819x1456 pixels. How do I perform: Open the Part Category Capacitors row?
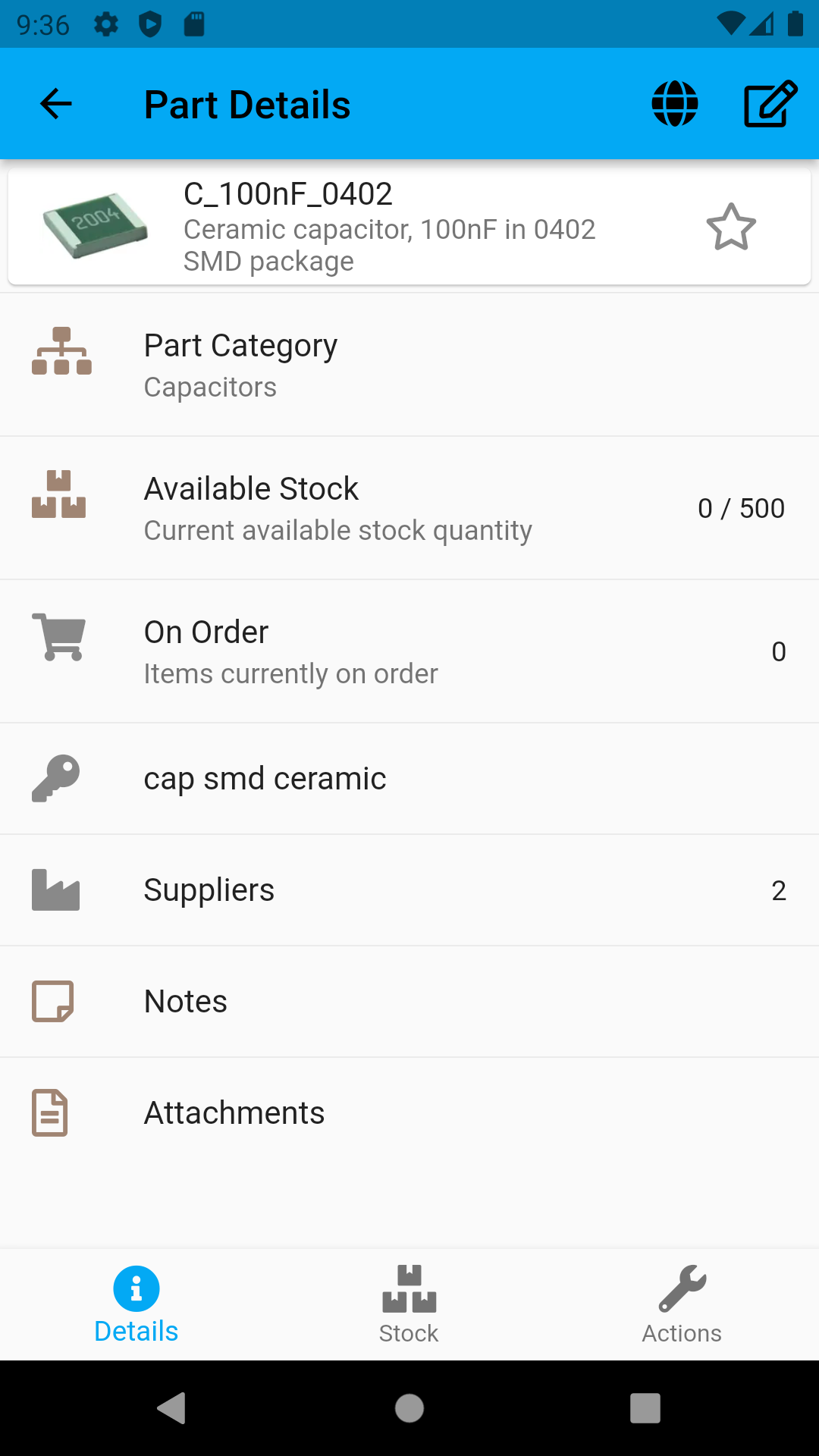(409, 365)
